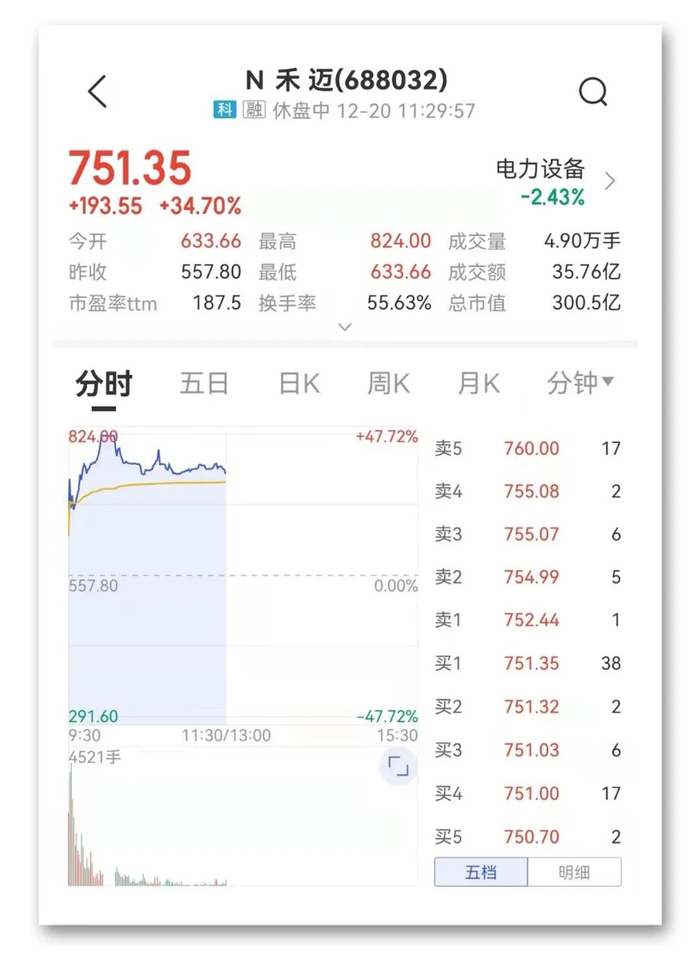Viewport: 700px width, 954px height.
Task: Expand the chart to fullscreen
Action: tap(398, 766)
